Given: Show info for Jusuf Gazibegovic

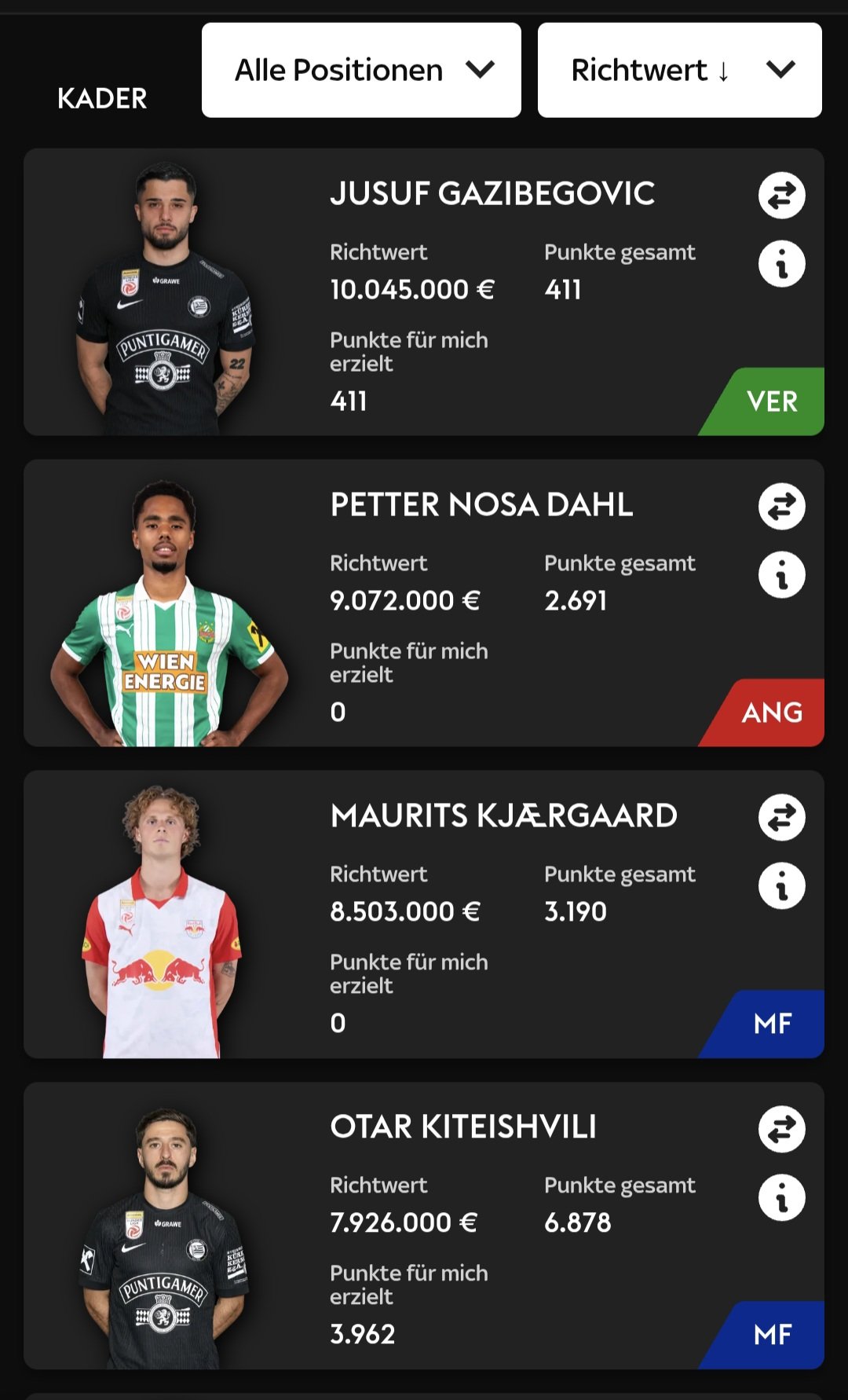Looking at the screenshot, I should [781, 264].
